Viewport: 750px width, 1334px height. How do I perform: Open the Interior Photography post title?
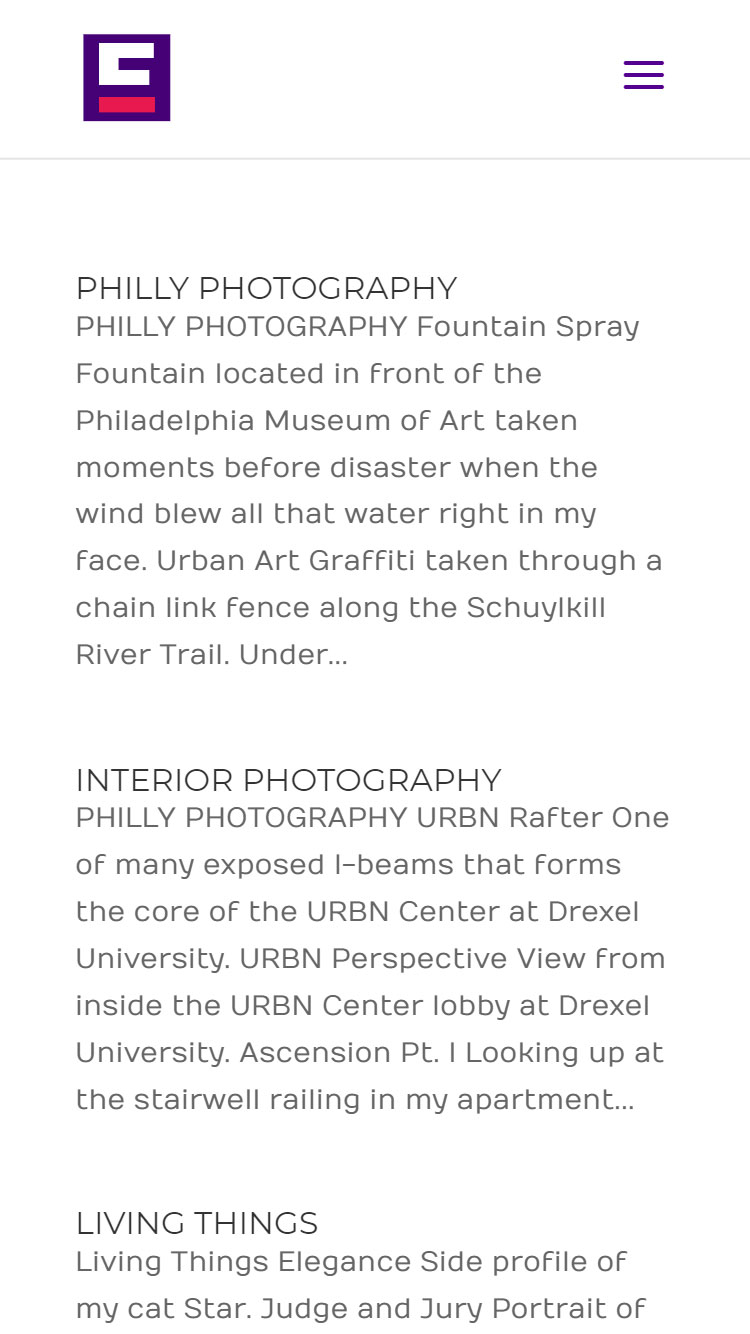[288, 780]
